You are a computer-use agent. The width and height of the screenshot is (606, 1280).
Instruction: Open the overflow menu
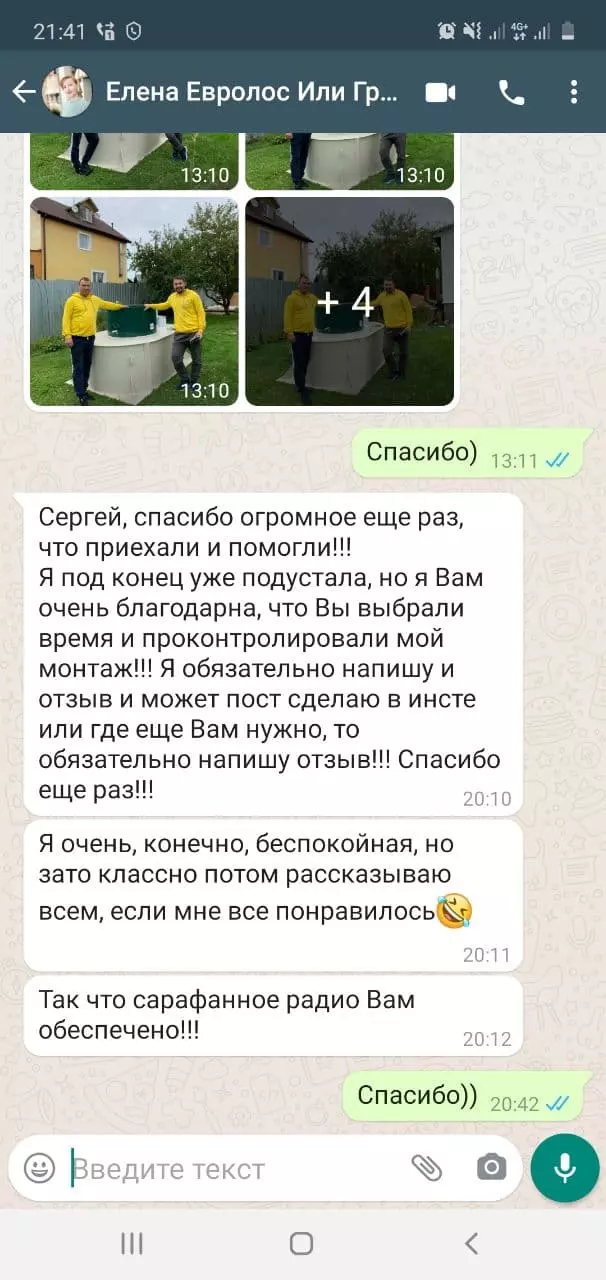point(573,93)
